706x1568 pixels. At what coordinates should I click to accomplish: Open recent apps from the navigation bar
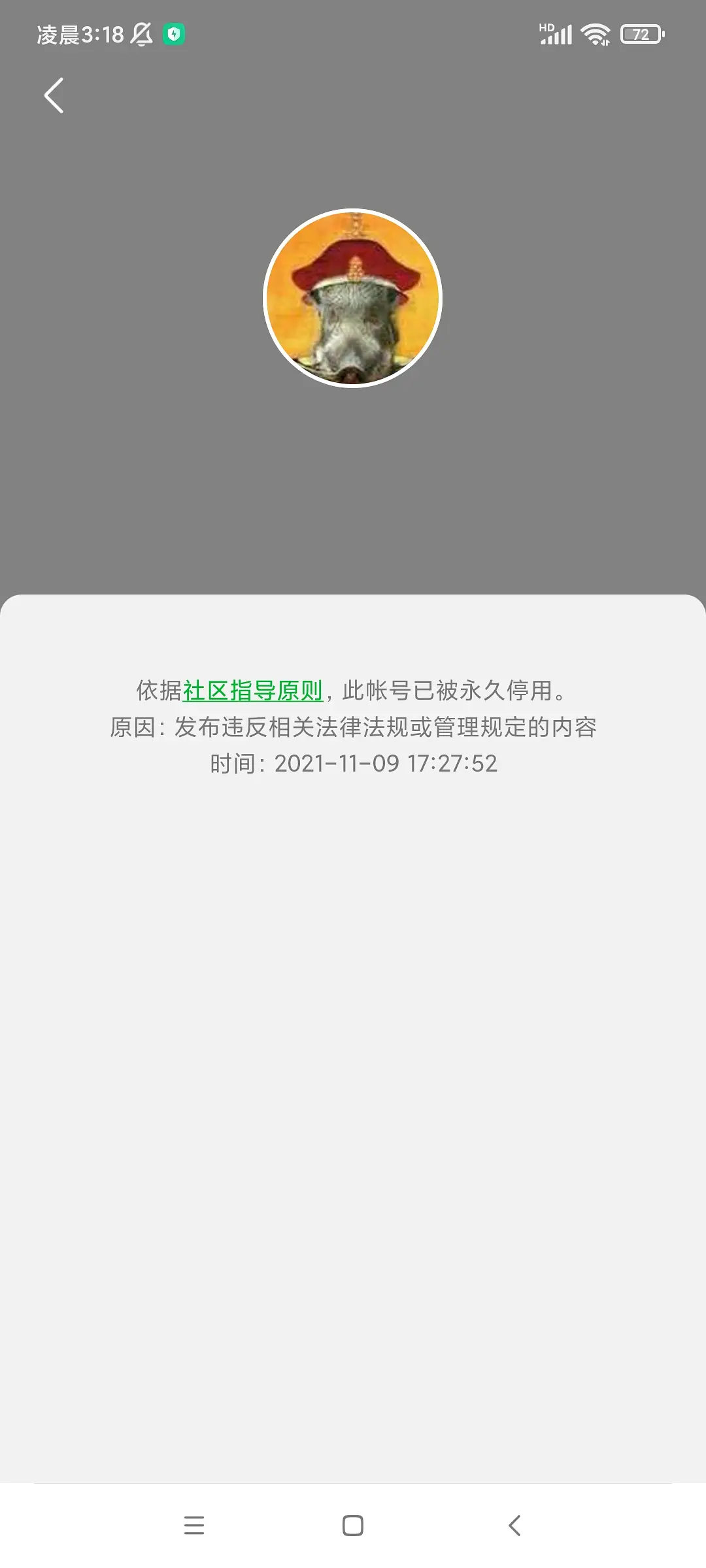[x=194, y=1526]
